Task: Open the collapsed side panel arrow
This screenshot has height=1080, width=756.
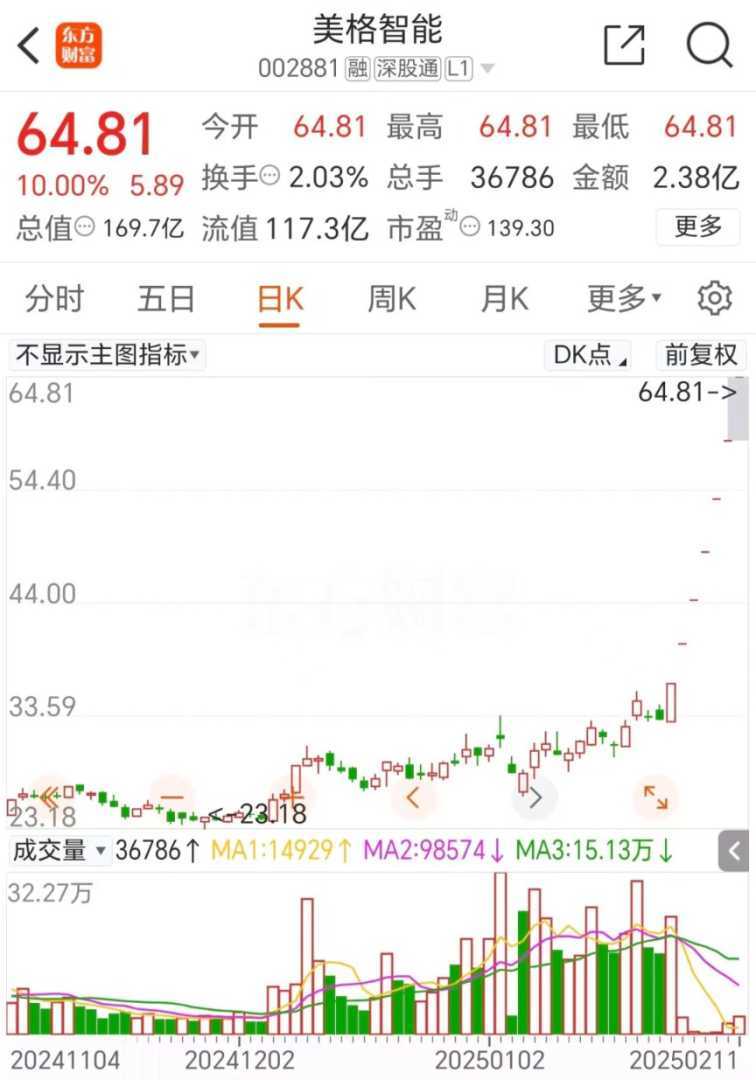Action: [735, 851]
